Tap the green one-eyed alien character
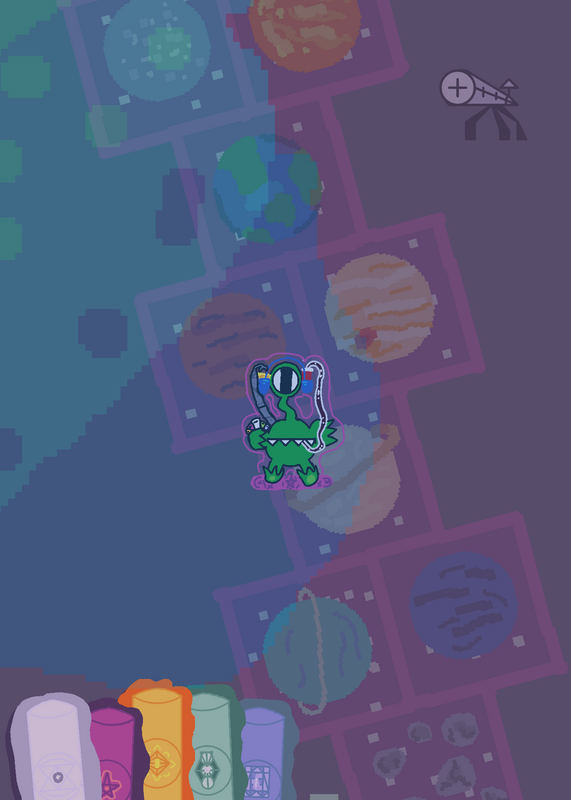 pyautogui.click(x=291, y=422)
